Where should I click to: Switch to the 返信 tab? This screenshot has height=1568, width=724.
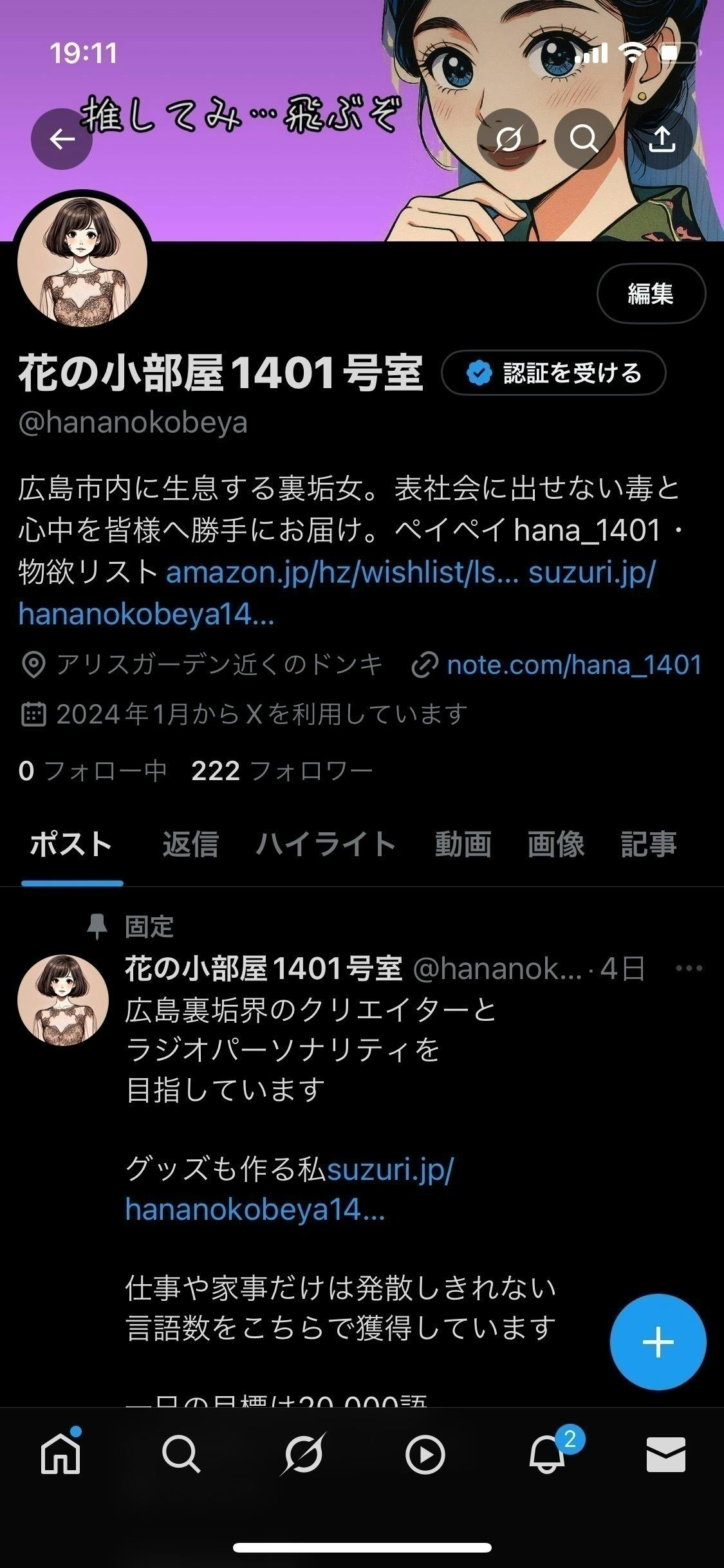(x=190, y=844)
